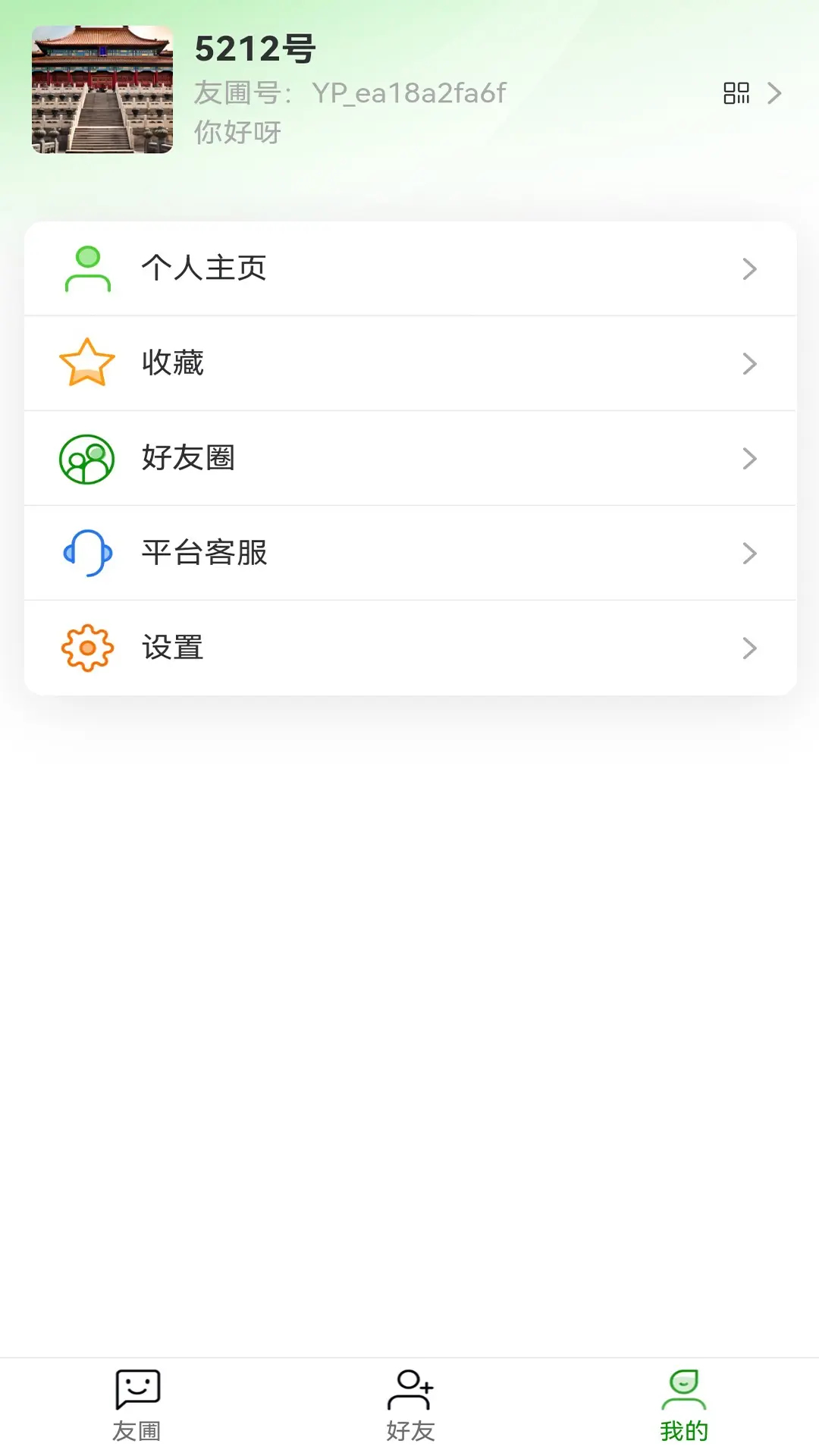This screenshot has width=819, height=1456.
Task: Go to 好友圈 friends circle
Action: 409,458
